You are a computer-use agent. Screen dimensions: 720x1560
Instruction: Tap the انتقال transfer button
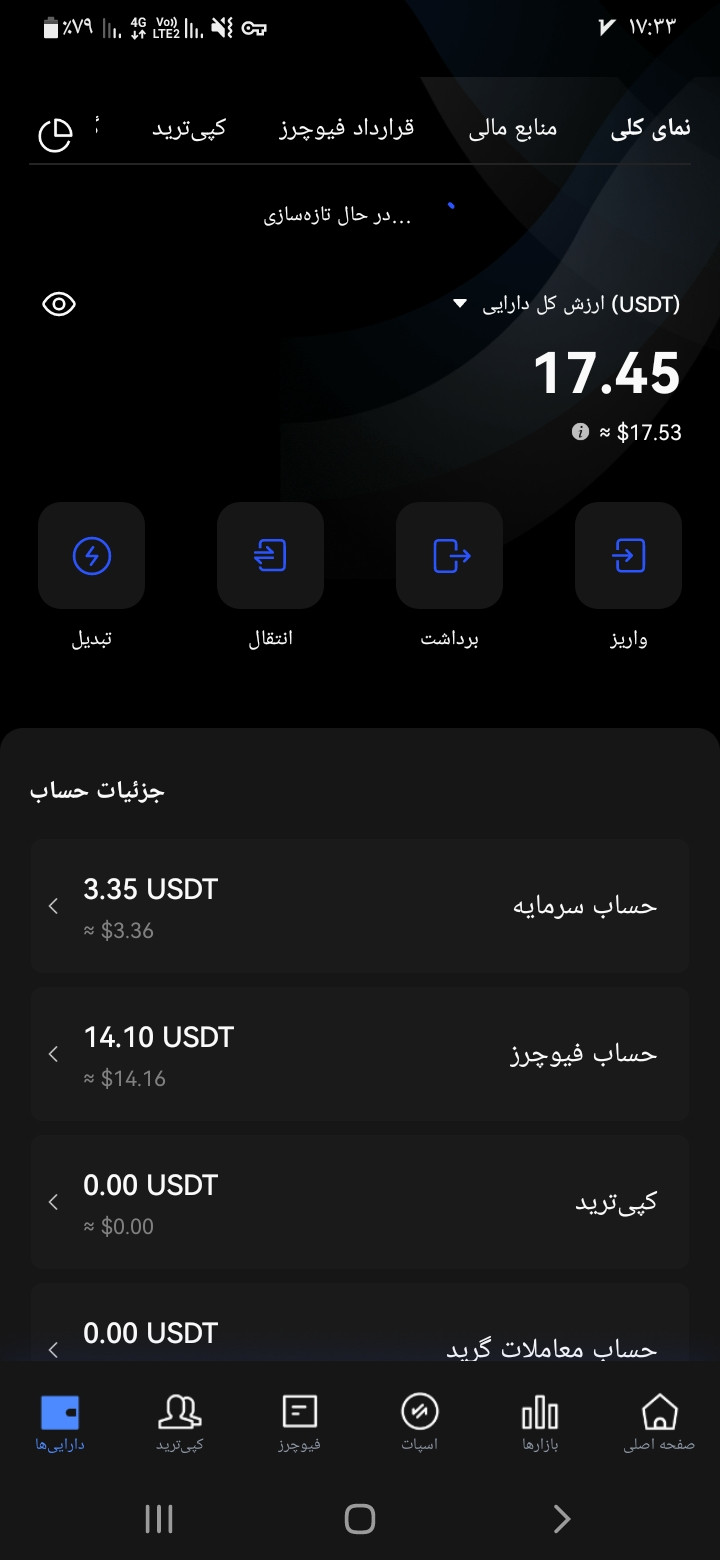point(270,555)
